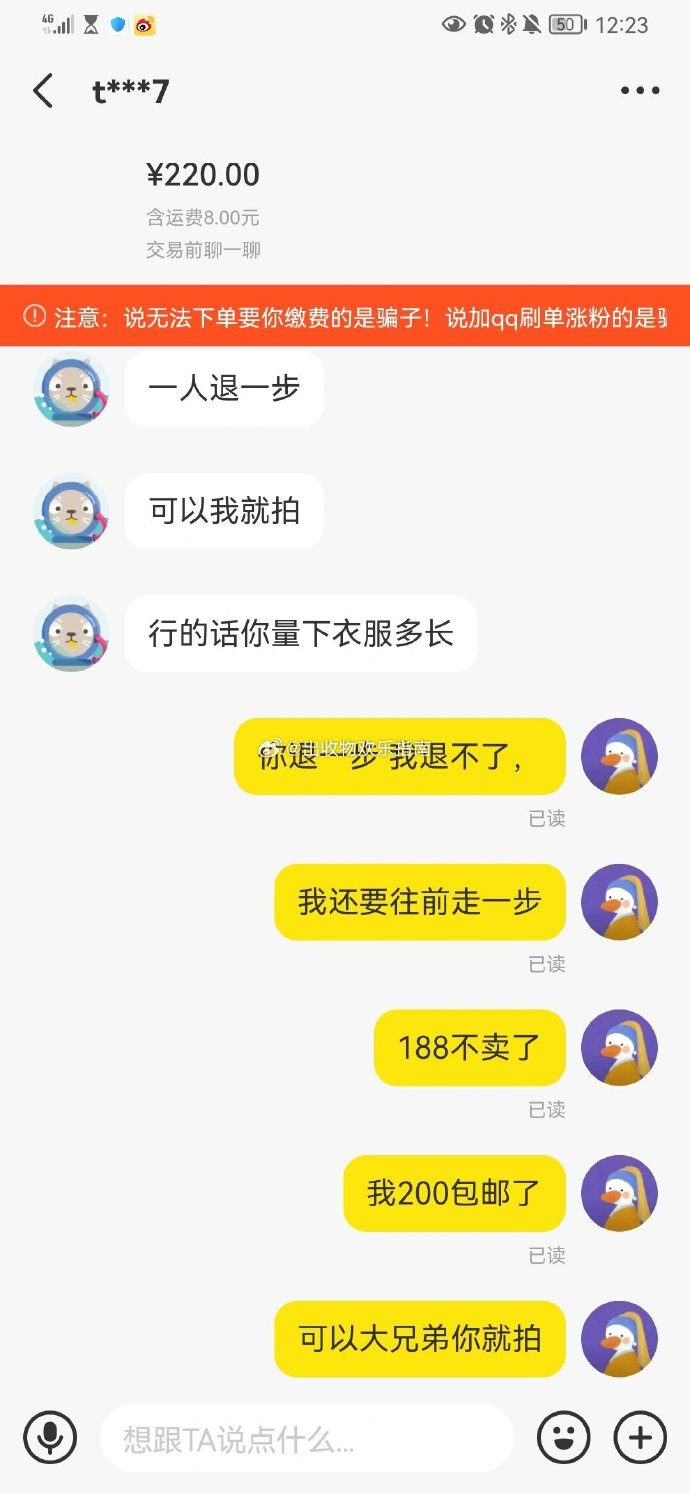The height and width of the screenshot is (1494, 690).
Task: Open the emoji picker
Action: [x=563, y=1437]
